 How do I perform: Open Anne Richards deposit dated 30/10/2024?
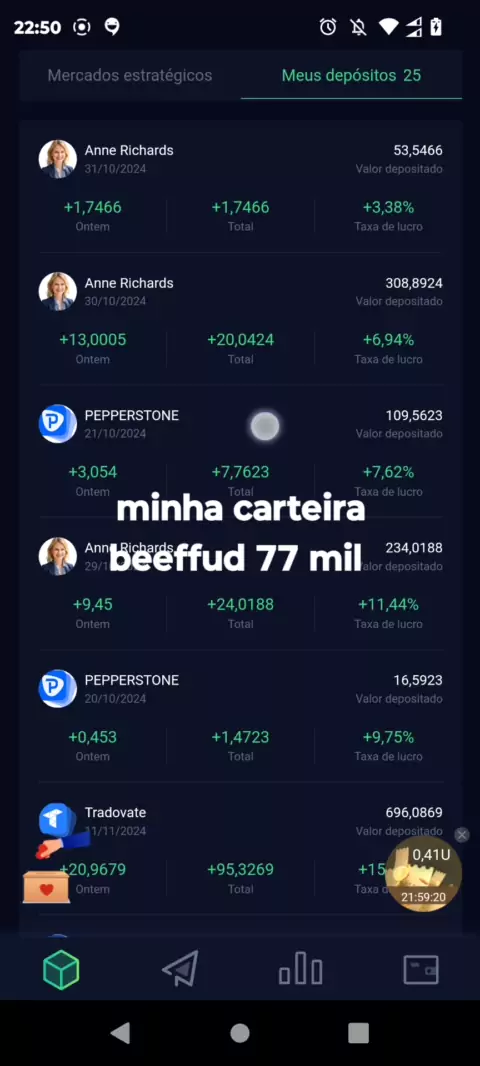(241, 320)
